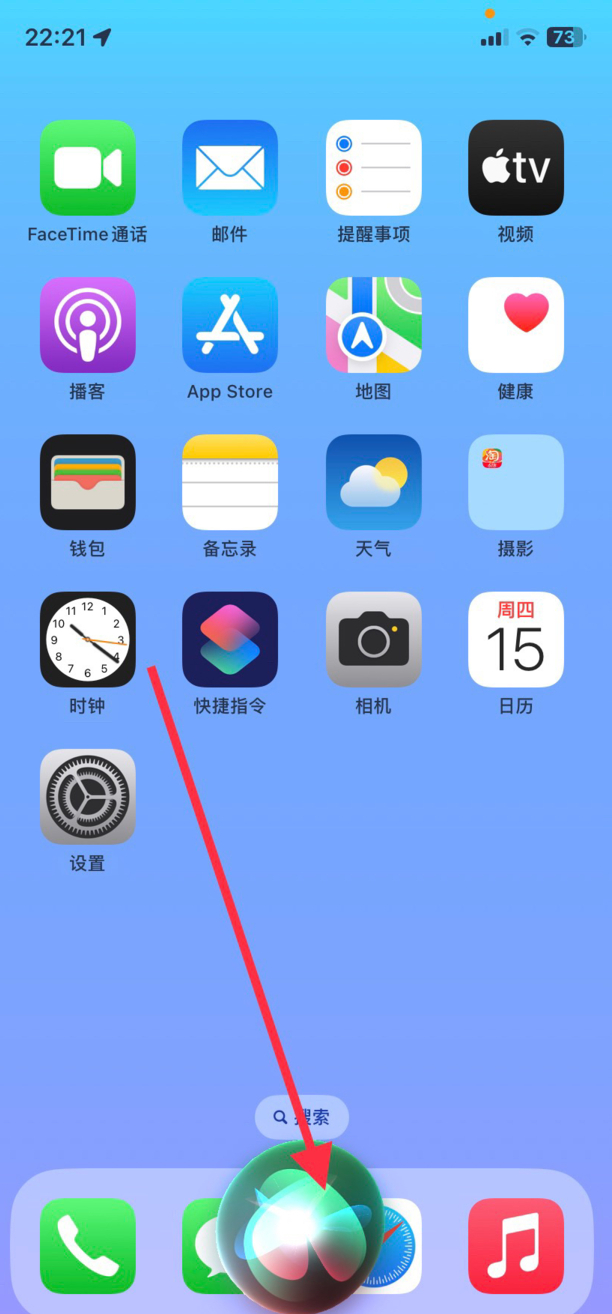Viewport: 612px width, 1314px height.
Task: Launch the Music app in the dock
Action: point(516,1245)
